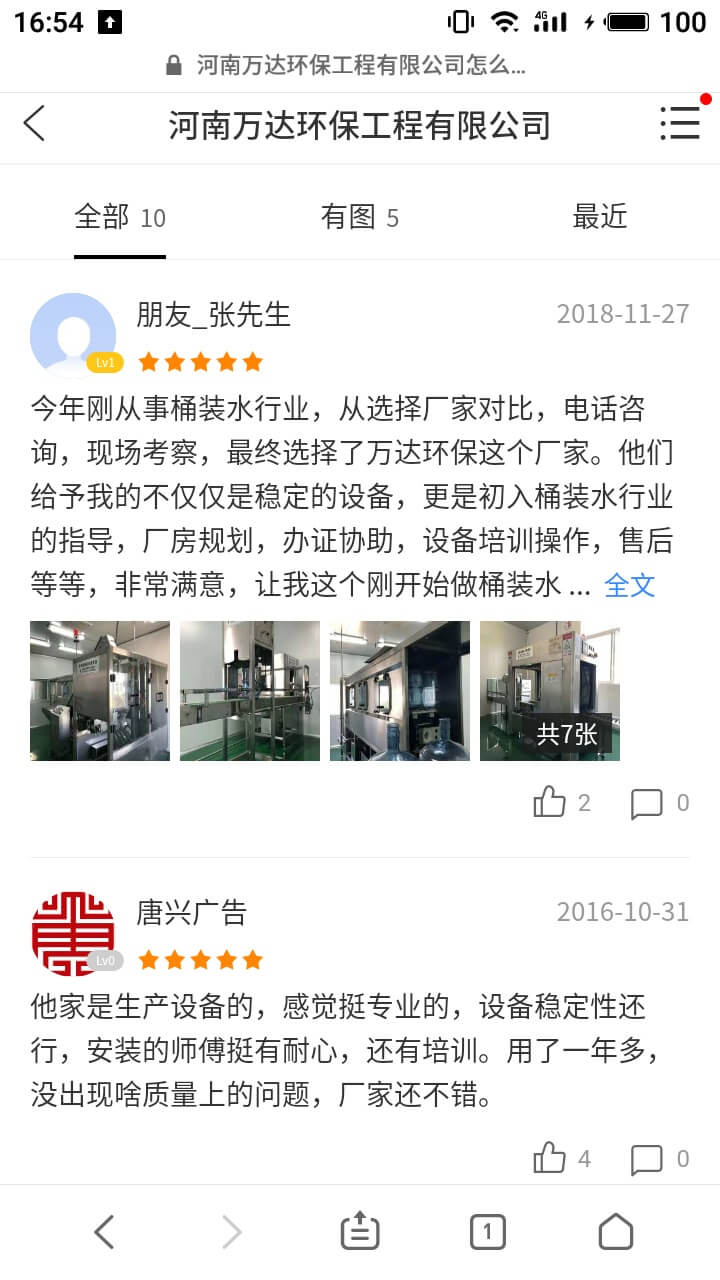This screenshot has height=1280, width=720.
Task: Open the full review via 全文 link
Action: [x=629, y=587]
